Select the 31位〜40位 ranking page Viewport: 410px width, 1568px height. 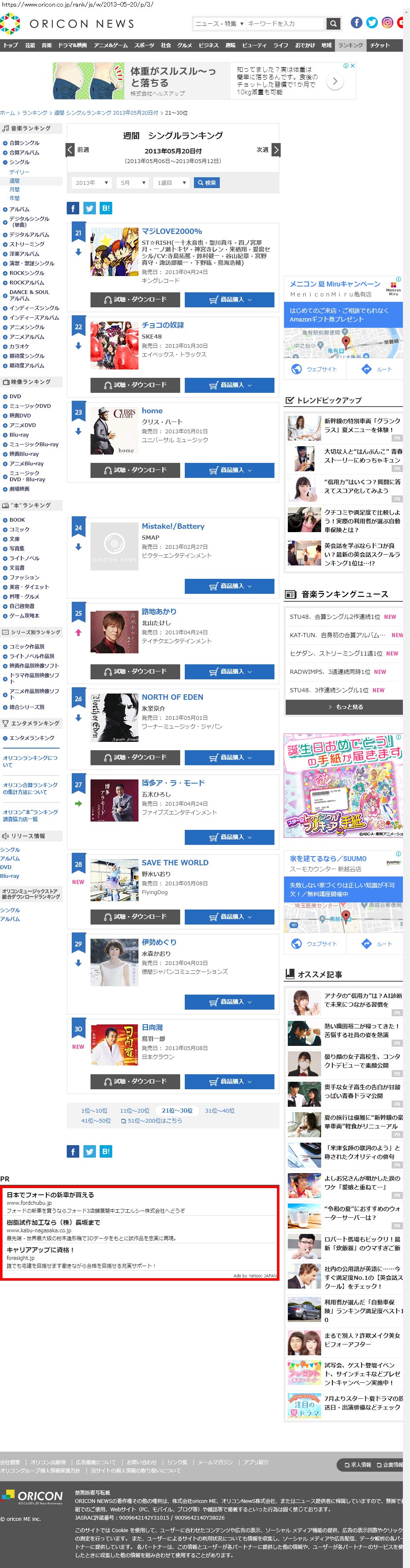[219, 1111]
